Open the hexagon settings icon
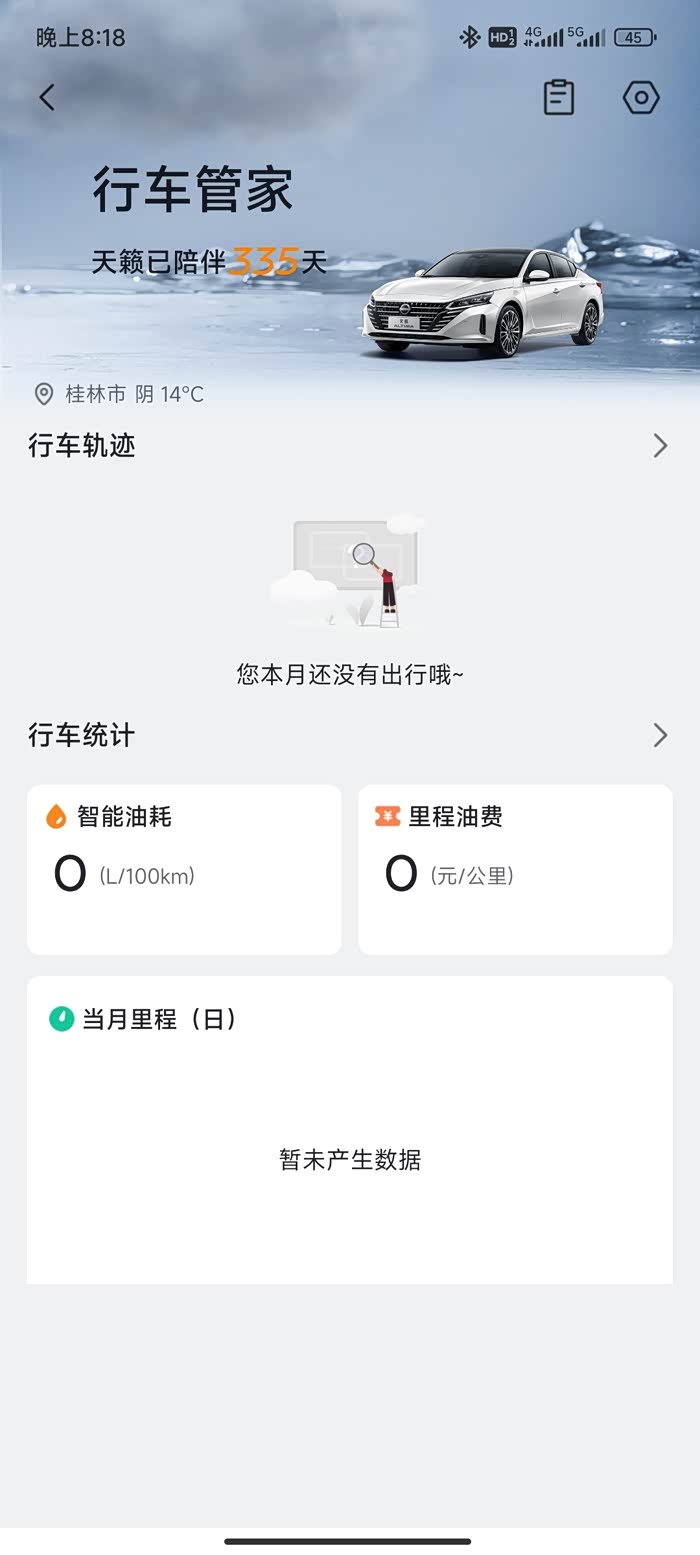Viewport: 700px width, 1555px height. click(640, 97)
